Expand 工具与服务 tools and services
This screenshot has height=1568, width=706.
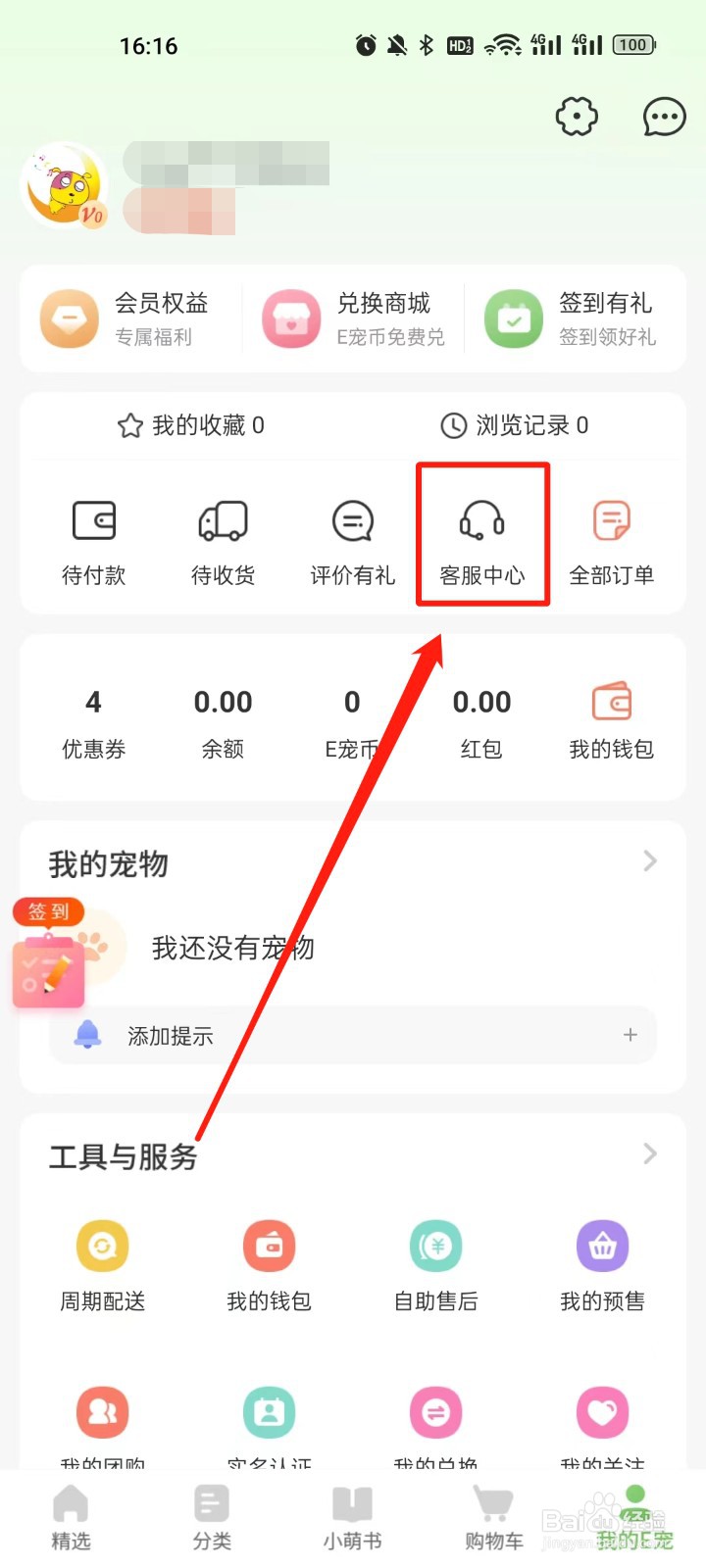click(x=649, y=1153)
